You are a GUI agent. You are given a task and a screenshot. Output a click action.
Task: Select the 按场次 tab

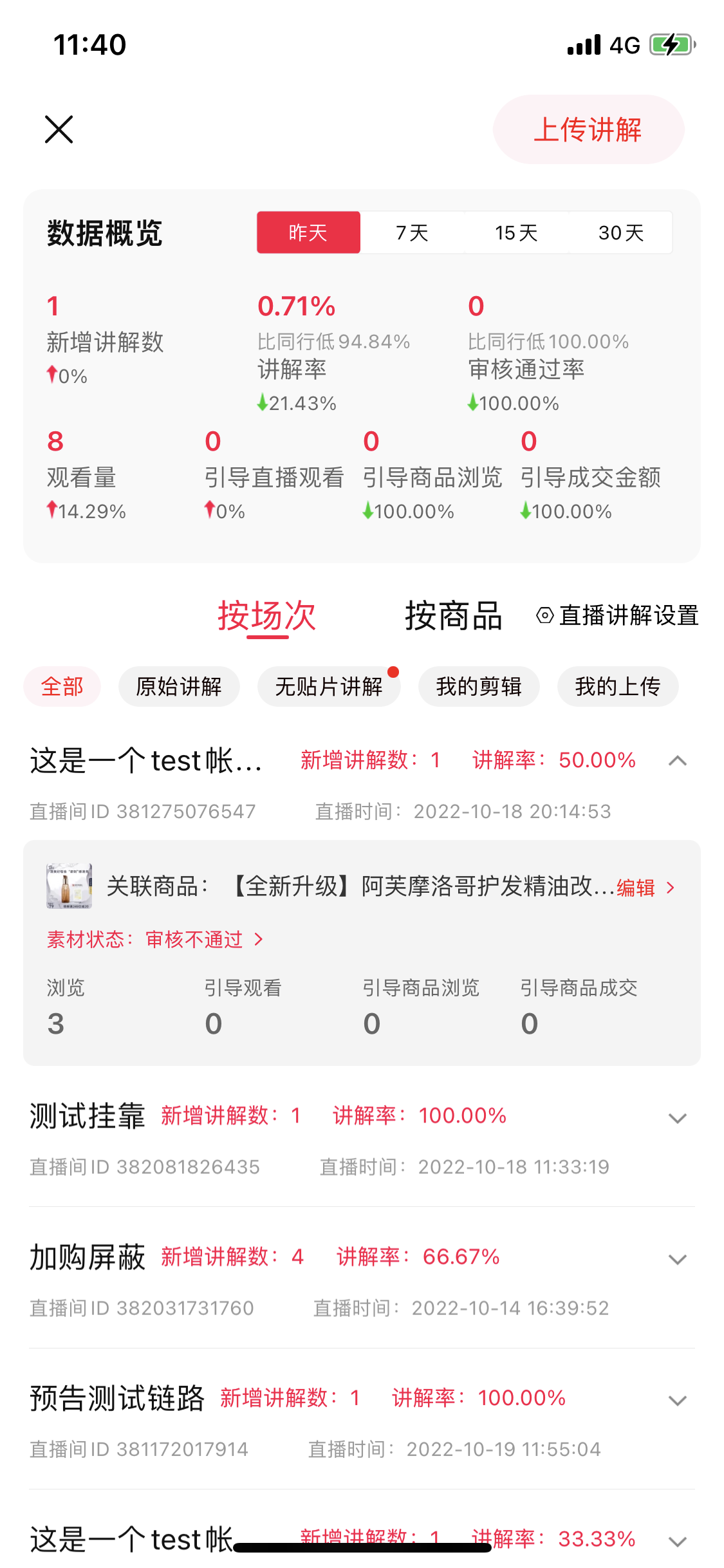coord(266,616)
